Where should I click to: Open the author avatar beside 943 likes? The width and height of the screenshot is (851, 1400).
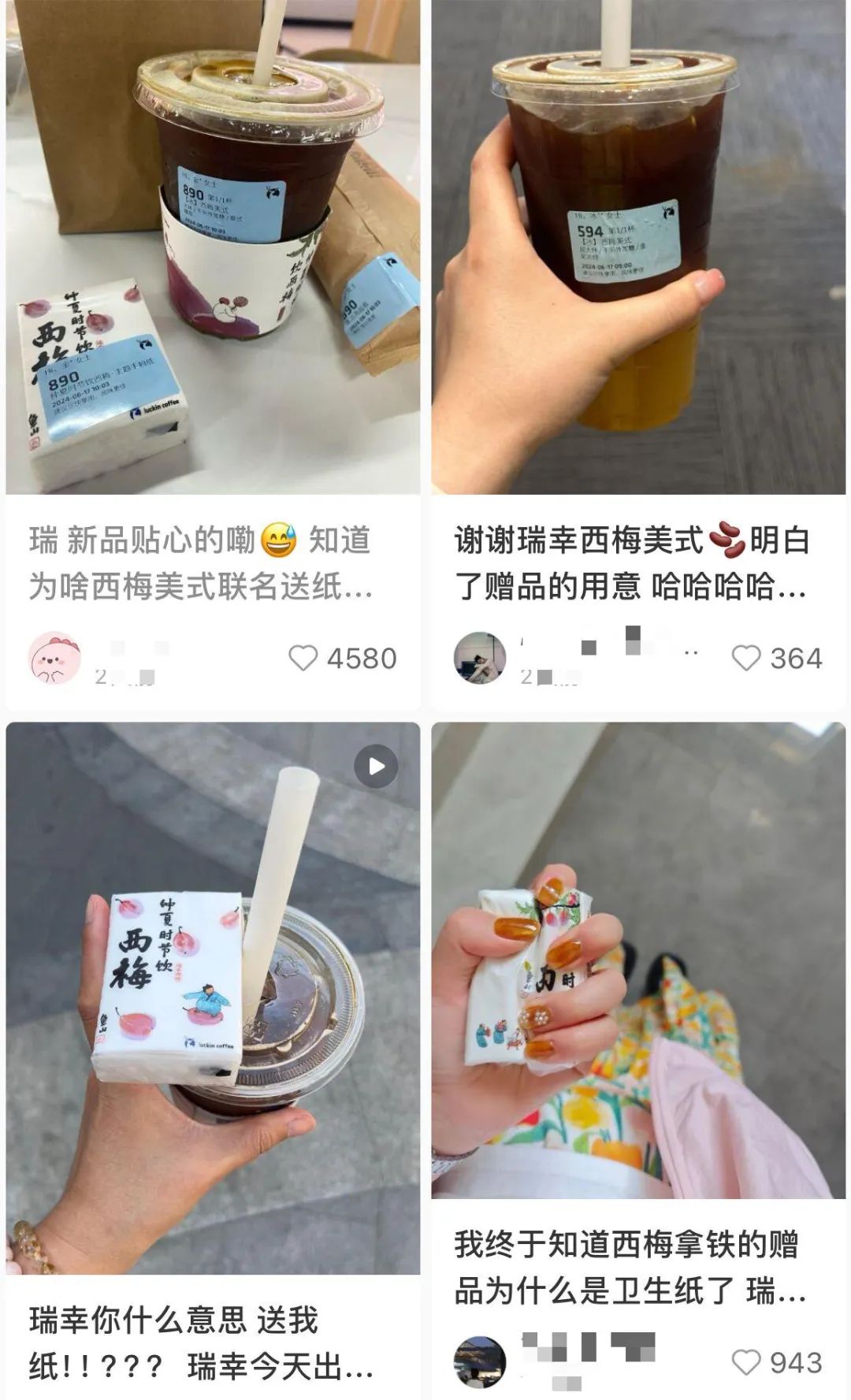point(480,1362)
